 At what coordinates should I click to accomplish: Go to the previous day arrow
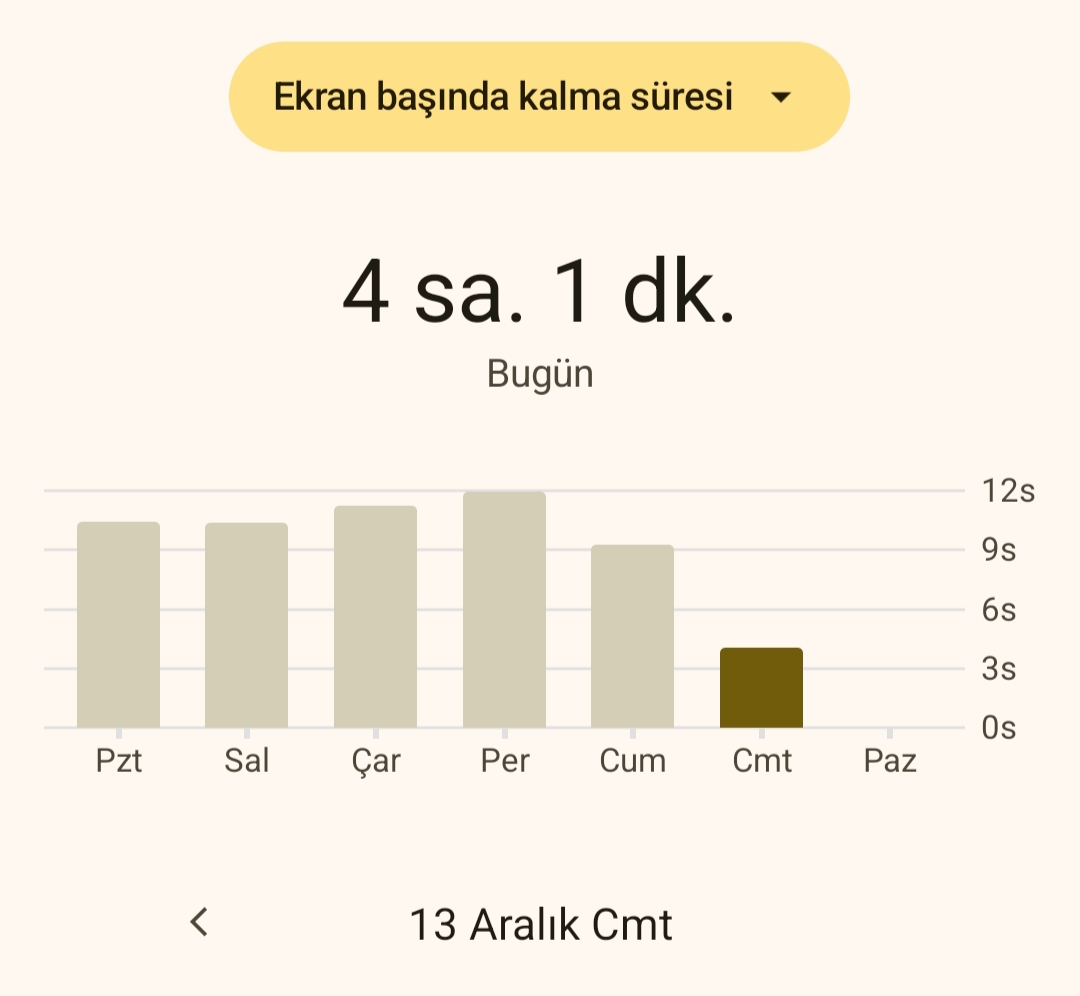point(199,922)
